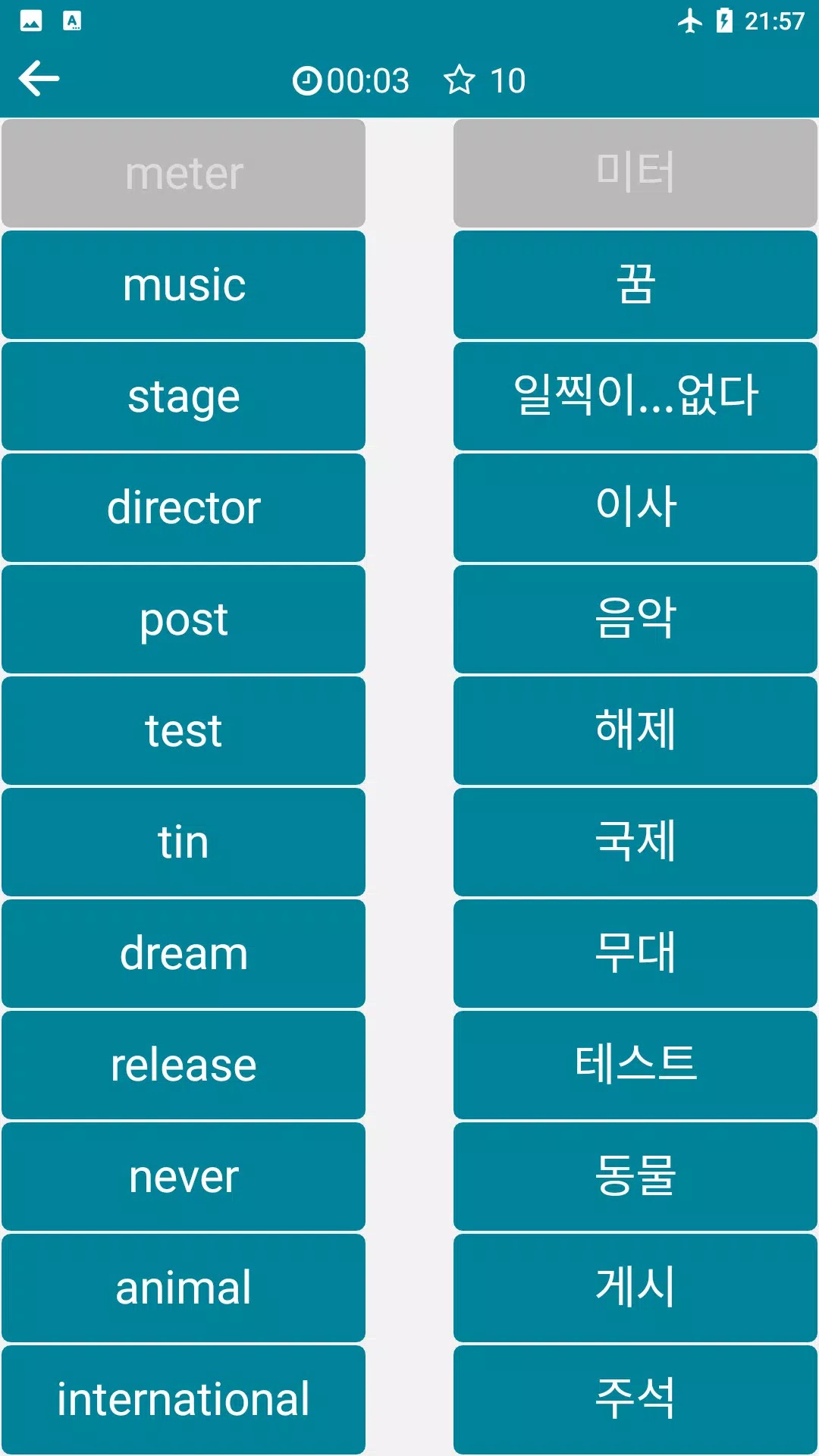Select the Korean word '국제'
Screen dimensions: 819x1456
(x=635, y=843)
